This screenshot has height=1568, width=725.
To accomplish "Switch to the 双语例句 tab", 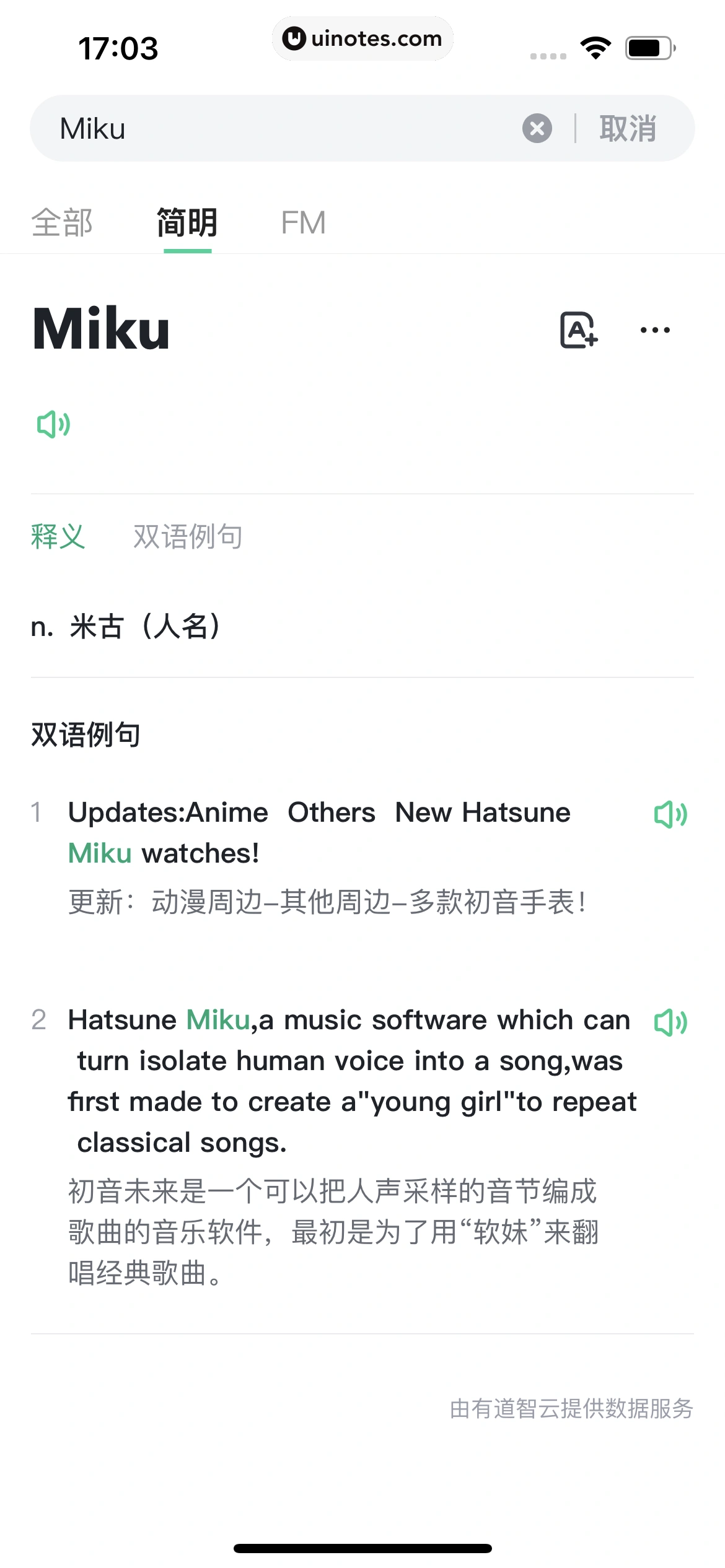I will point(187,536).
